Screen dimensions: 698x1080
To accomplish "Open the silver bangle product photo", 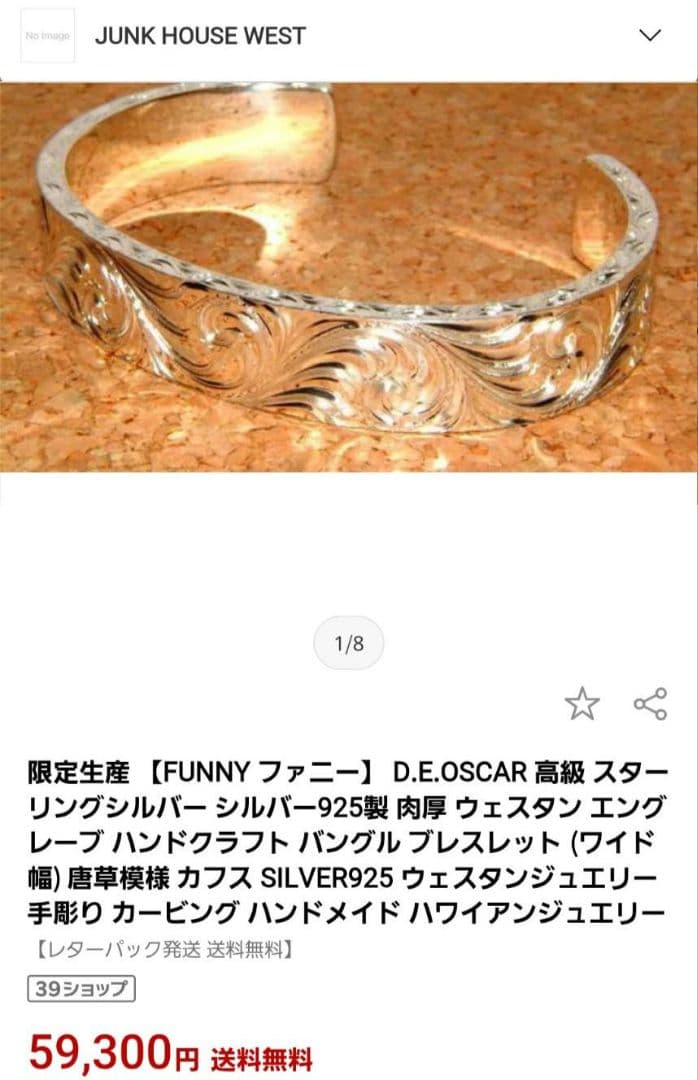I will click(348, 275).
